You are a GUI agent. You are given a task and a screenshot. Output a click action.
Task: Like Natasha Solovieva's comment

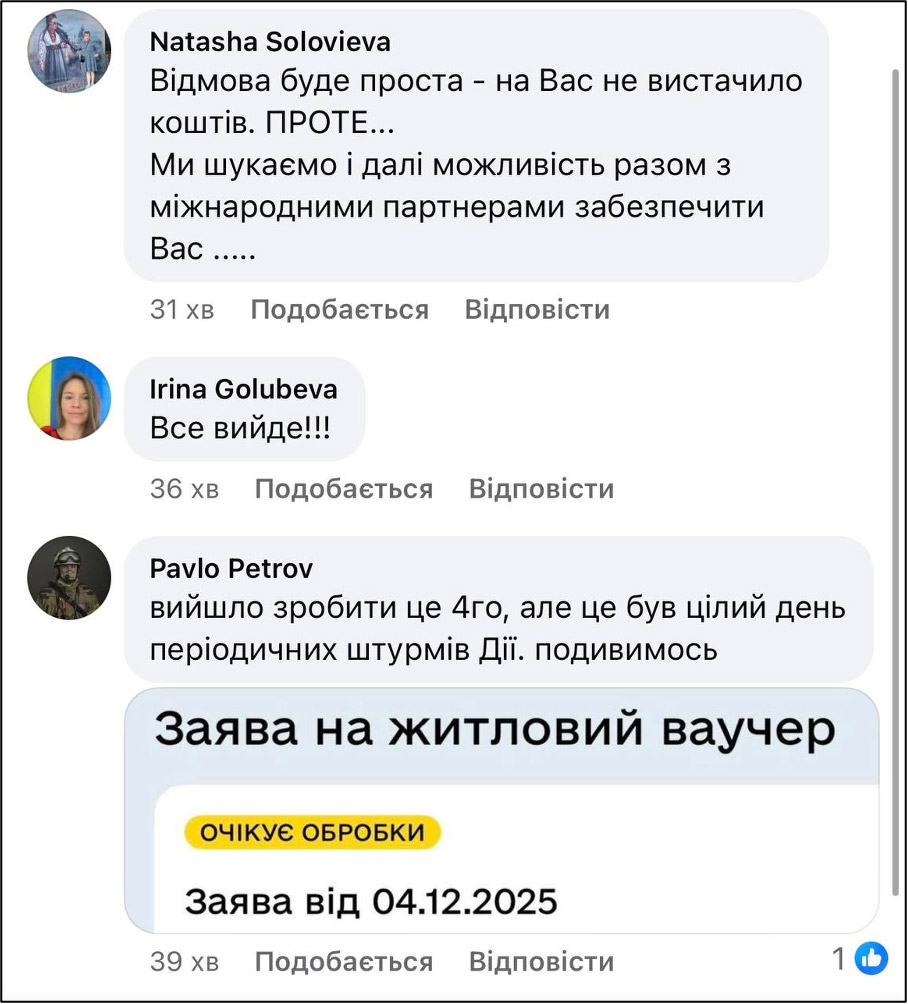339,310
